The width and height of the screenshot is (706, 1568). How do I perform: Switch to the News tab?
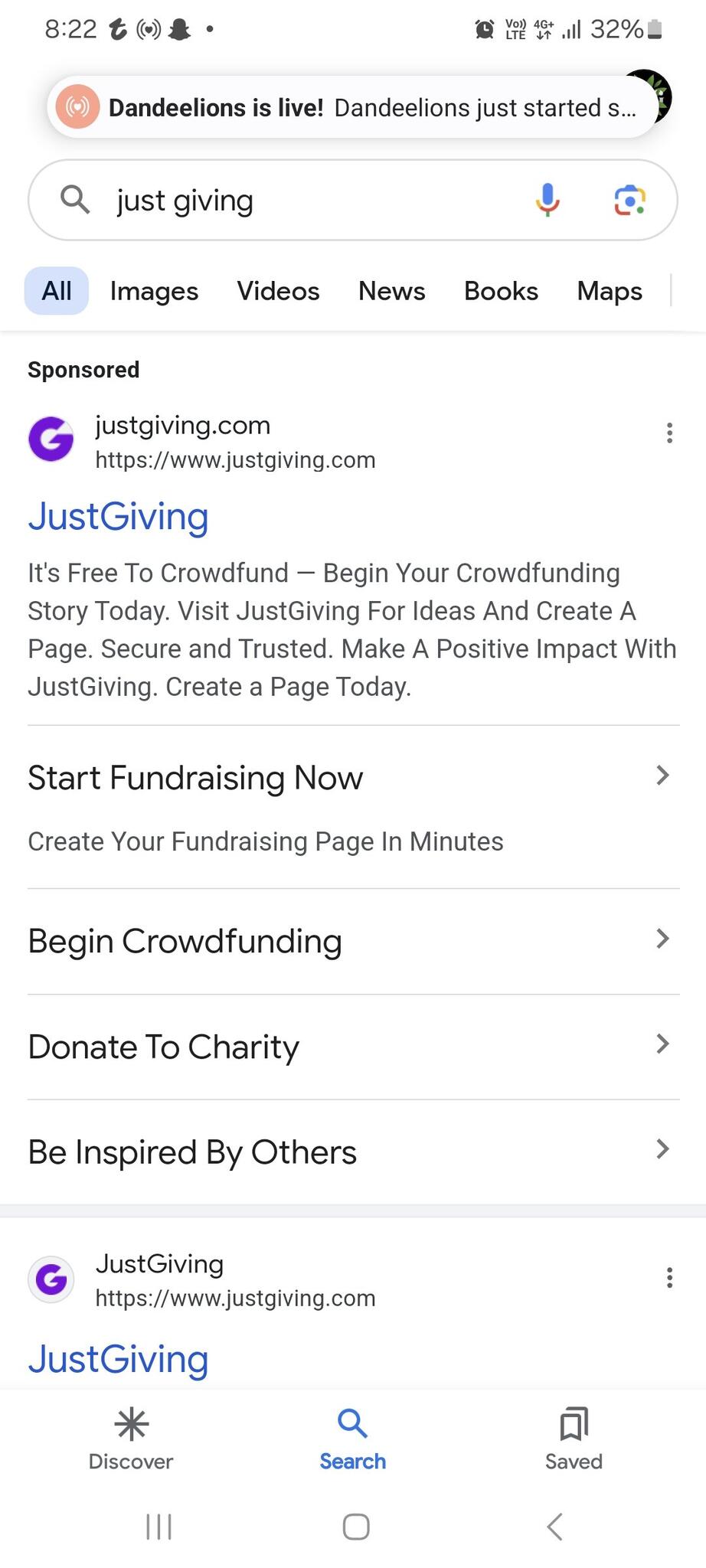pyautogui.click(x=391, y=291)
